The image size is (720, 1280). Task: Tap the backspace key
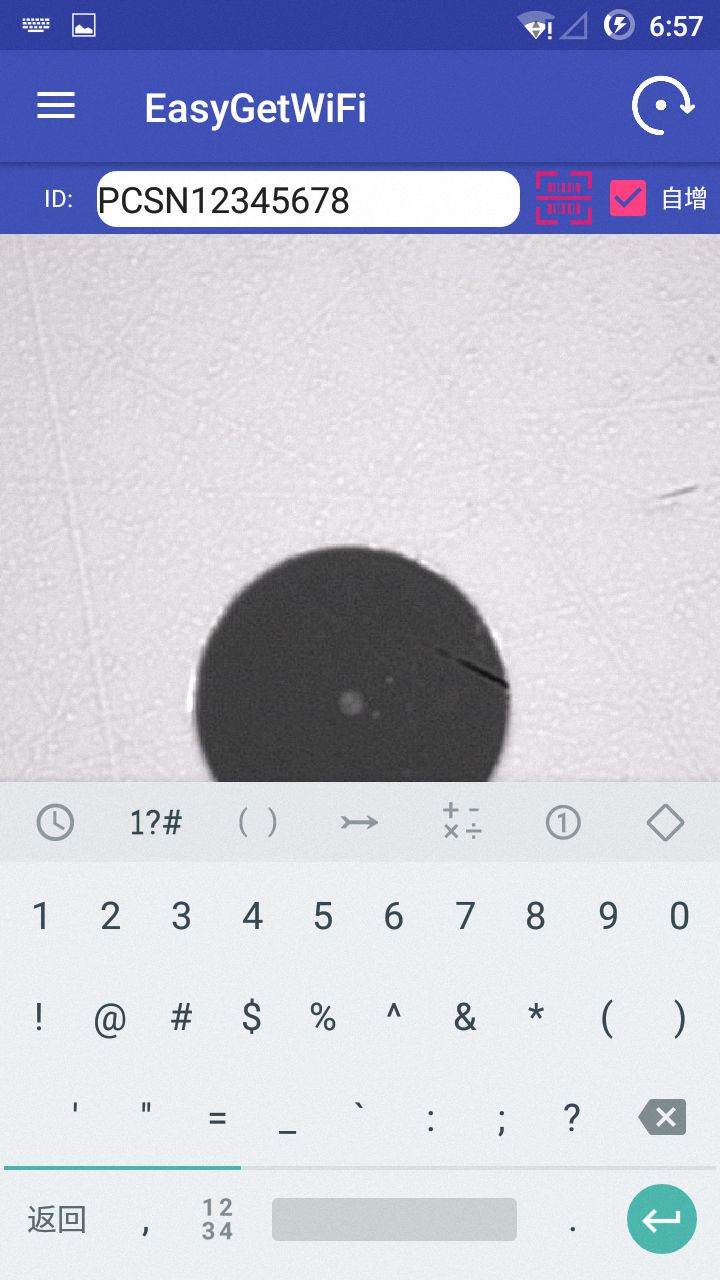(663, 1117)
